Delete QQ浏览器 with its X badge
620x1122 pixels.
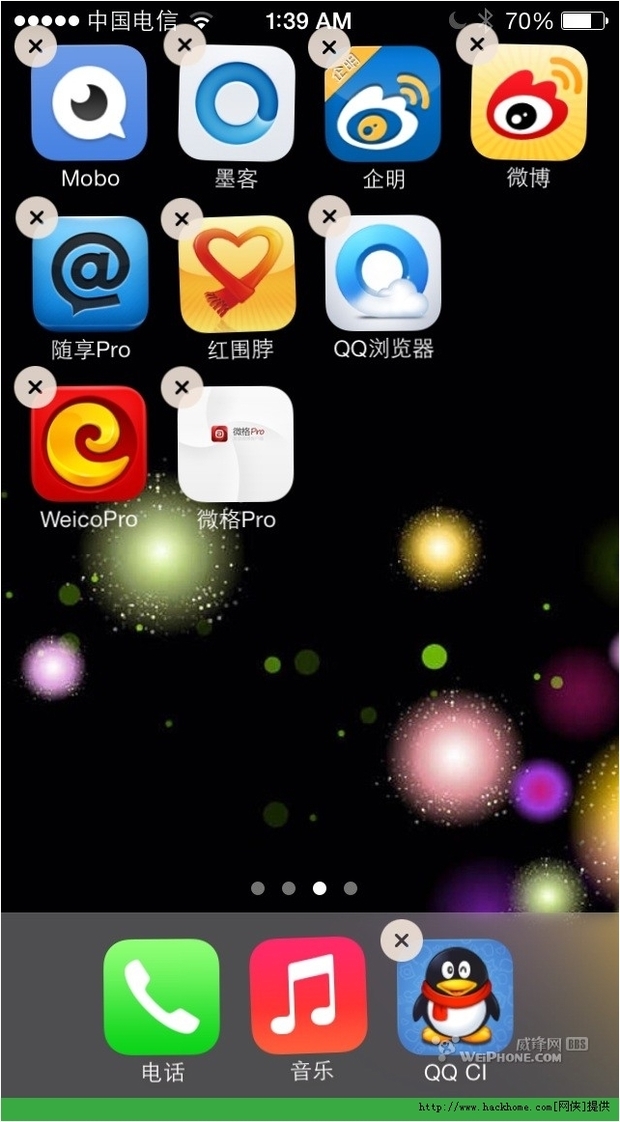(329, 215)
